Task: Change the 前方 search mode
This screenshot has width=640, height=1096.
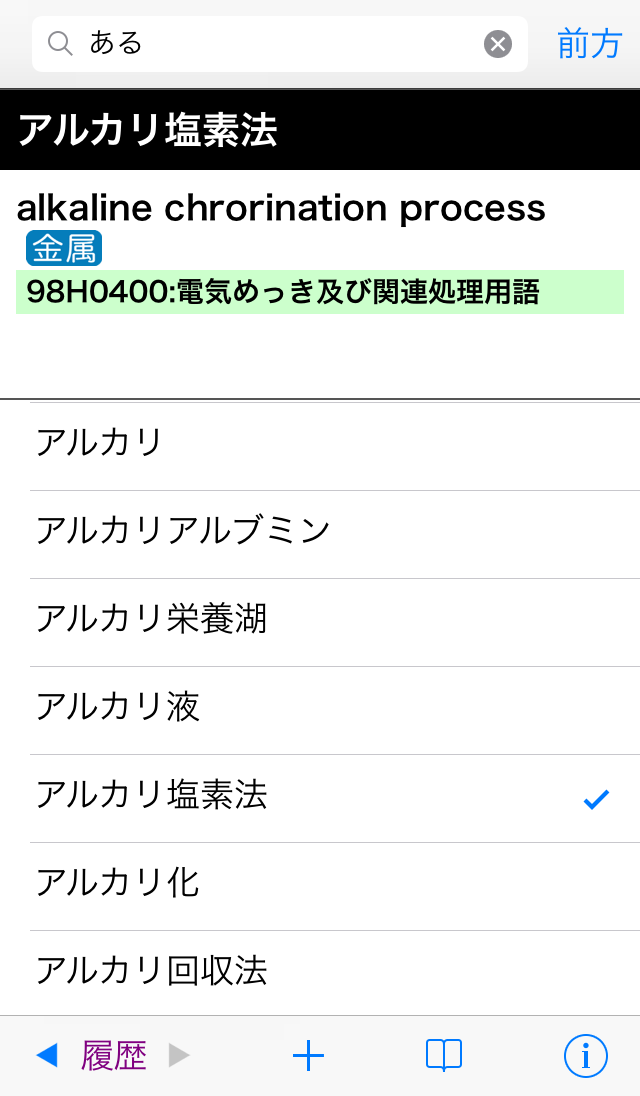Action: [x=589, y=44]
